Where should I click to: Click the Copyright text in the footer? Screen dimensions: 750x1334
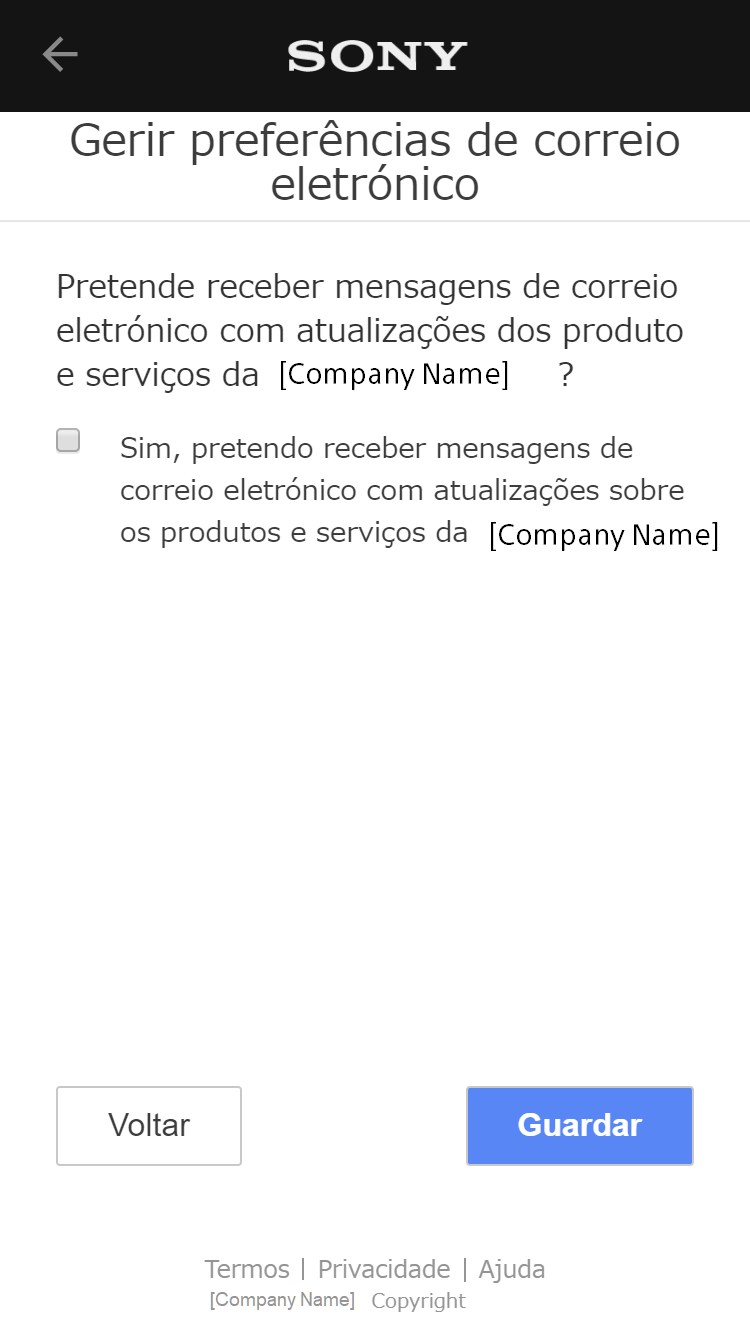point(418,1300)
